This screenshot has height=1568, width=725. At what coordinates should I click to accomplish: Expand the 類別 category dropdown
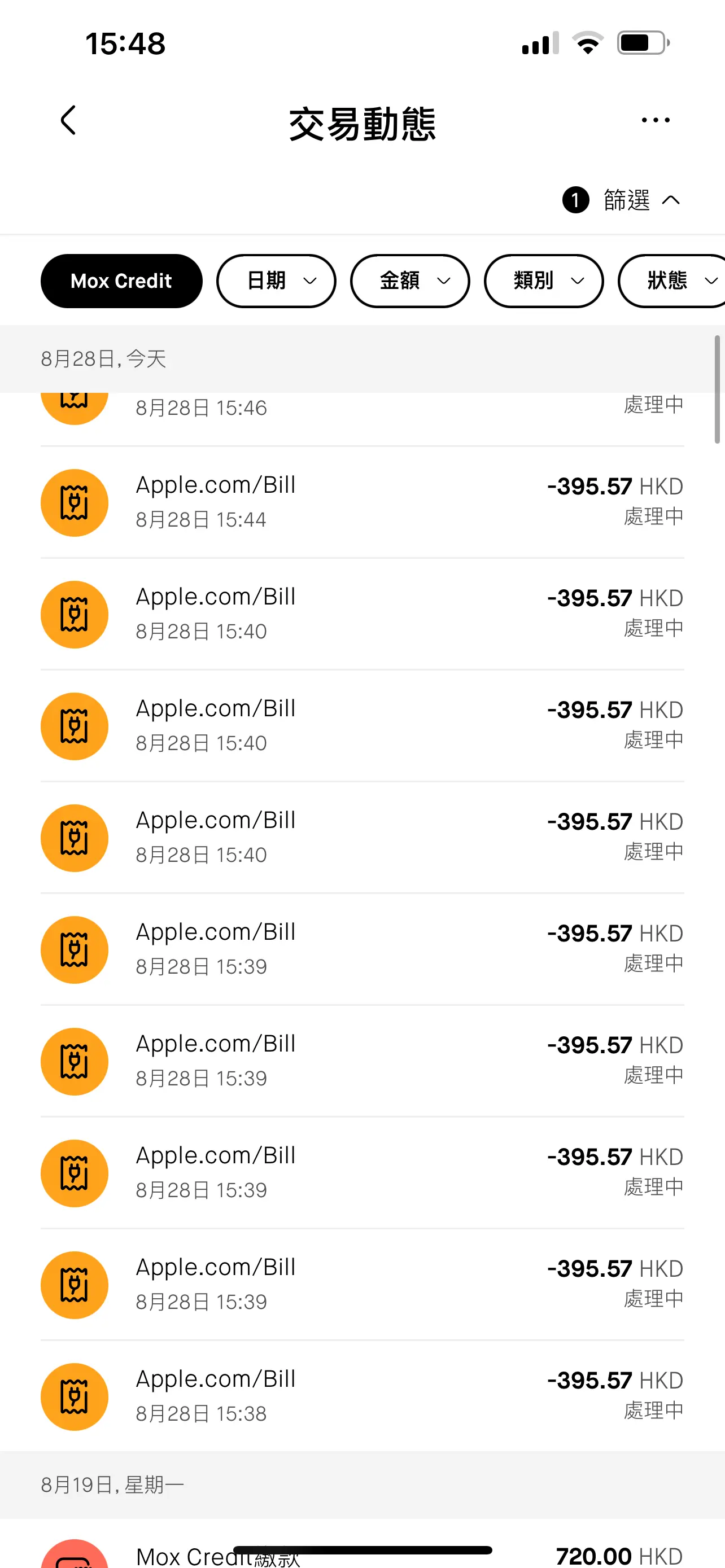[x=544, y=281]
